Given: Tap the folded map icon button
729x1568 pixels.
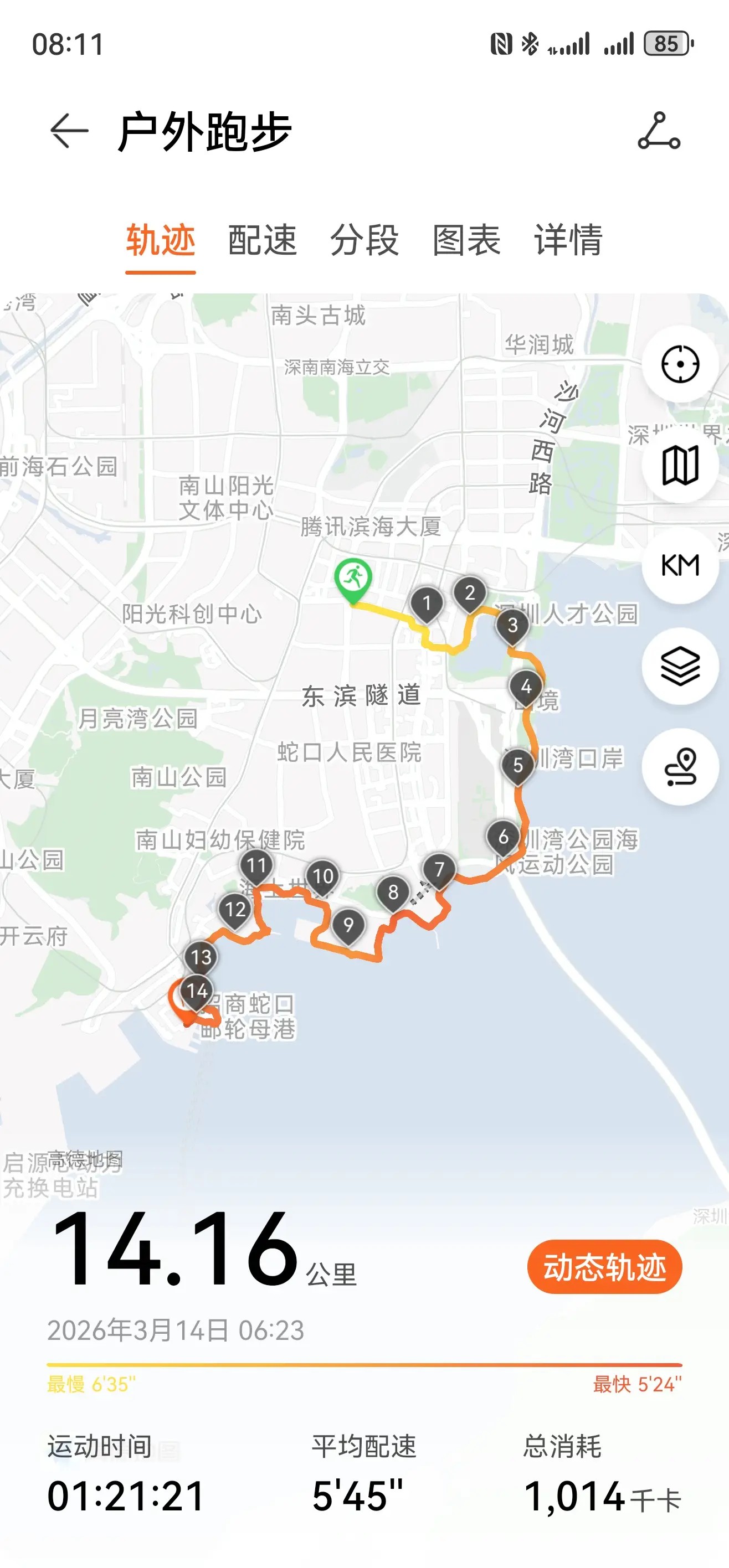Looking at the screenshot, I should point(680,466).
